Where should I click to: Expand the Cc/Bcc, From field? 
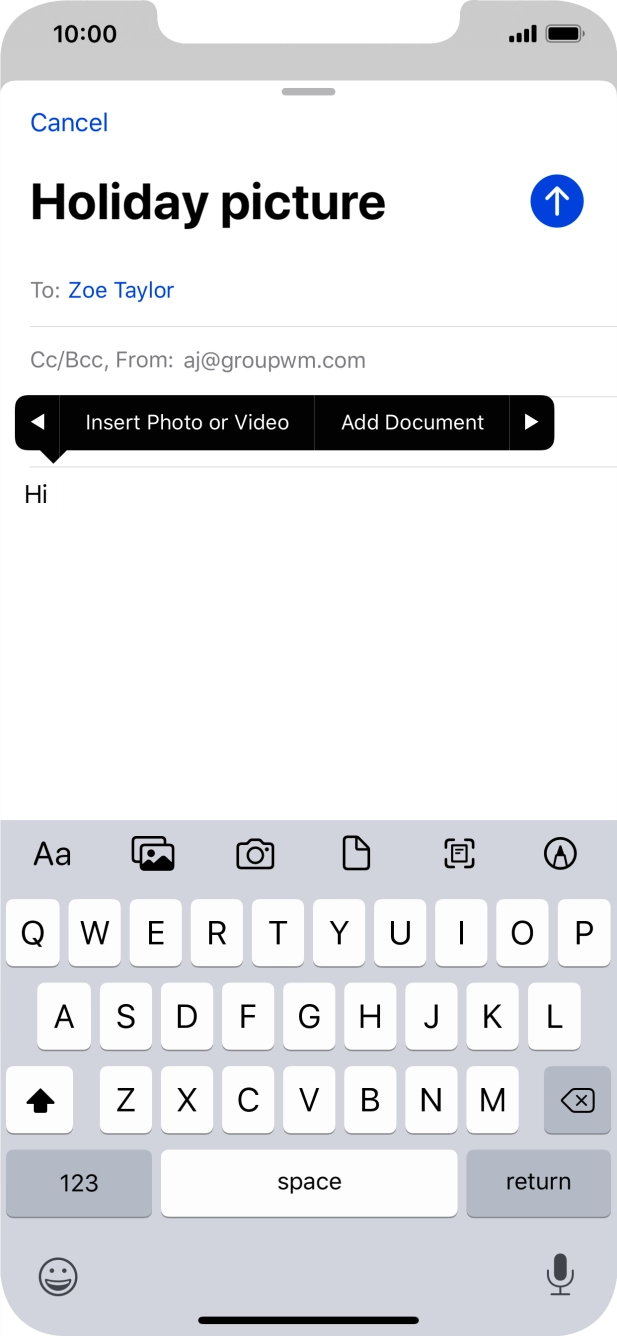point(198,360)
